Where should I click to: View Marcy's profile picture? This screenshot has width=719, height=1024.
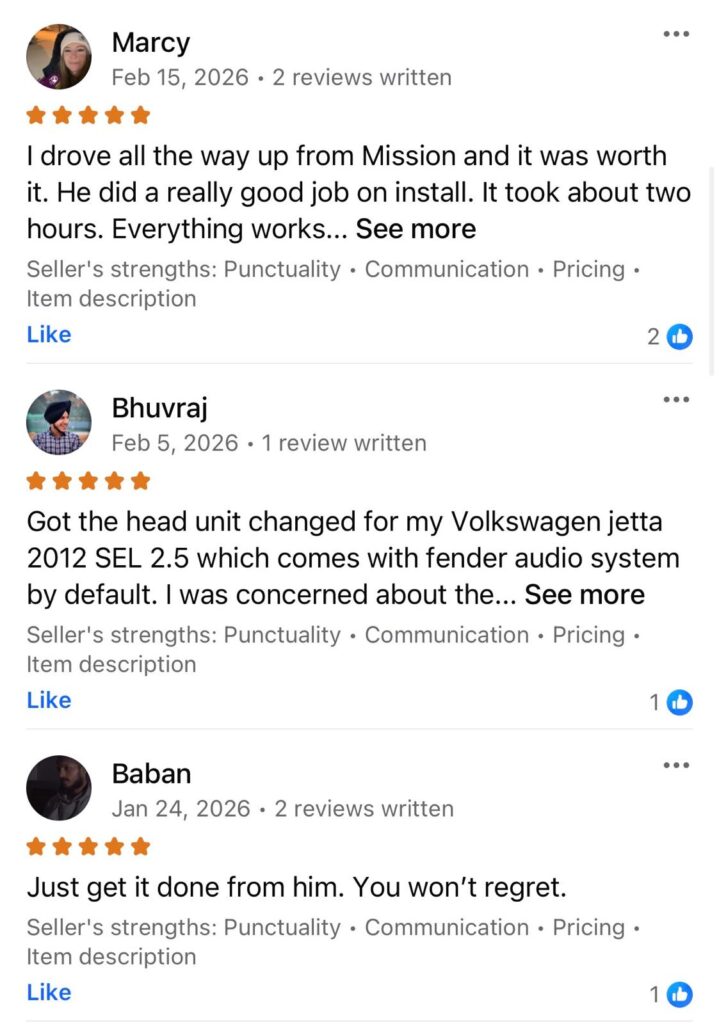point(58,58)
